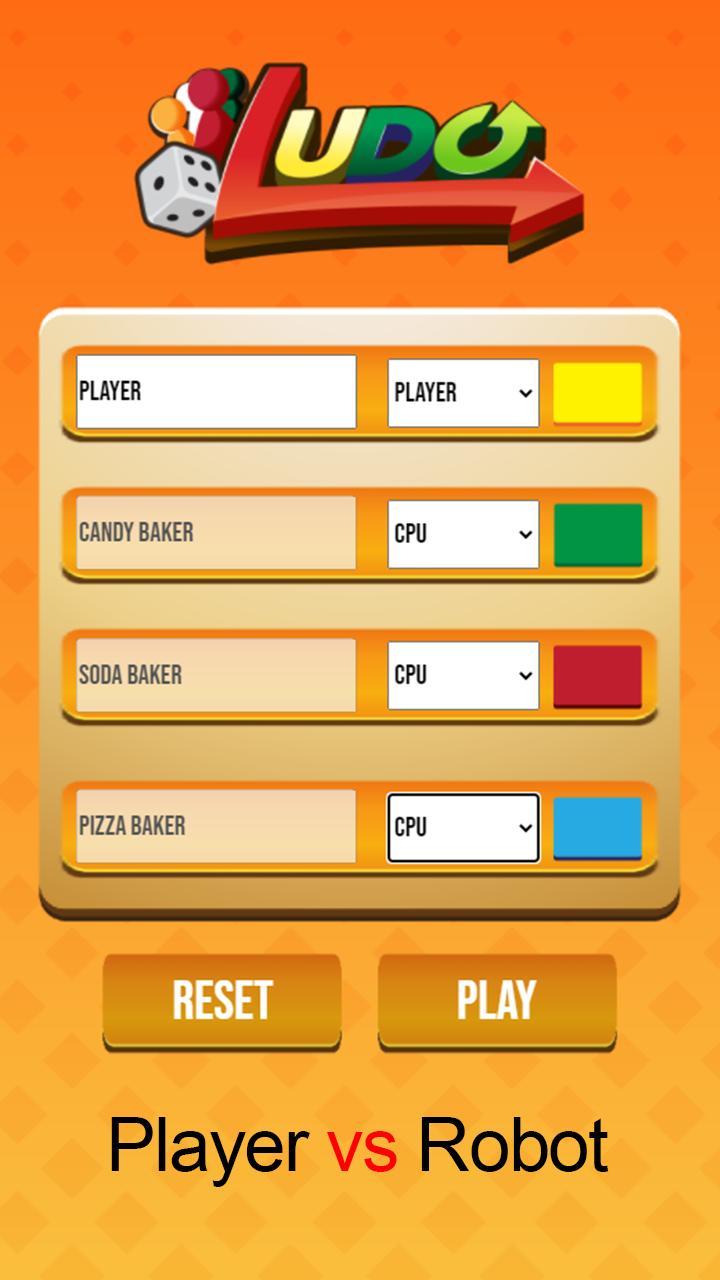Click the Soda Baker name field
The height and width of the screenshot is (1280, 720).
215,675
